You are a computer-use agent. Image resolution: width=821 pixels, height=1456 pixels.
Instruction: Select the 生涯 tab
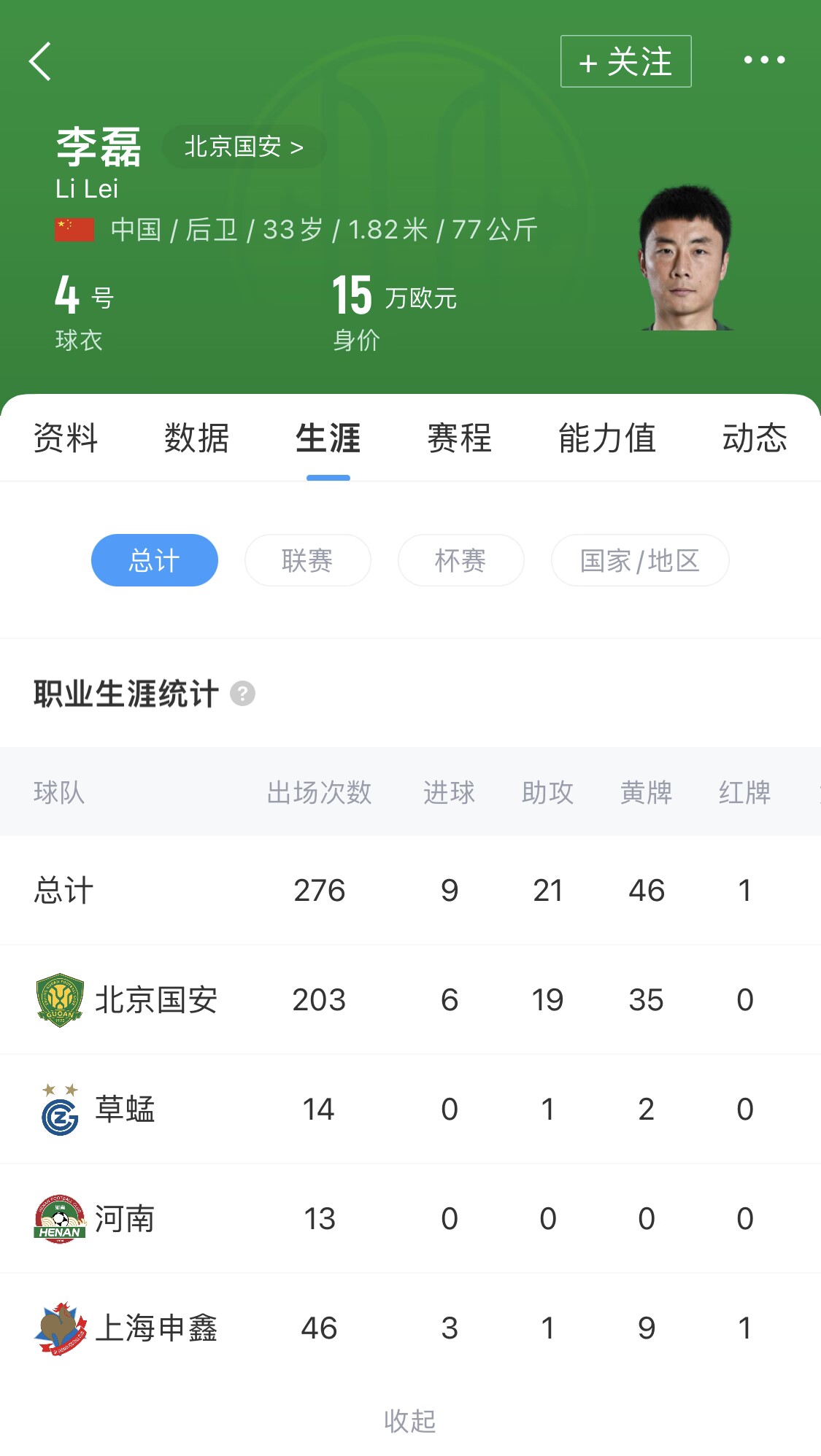pos(328,438)
